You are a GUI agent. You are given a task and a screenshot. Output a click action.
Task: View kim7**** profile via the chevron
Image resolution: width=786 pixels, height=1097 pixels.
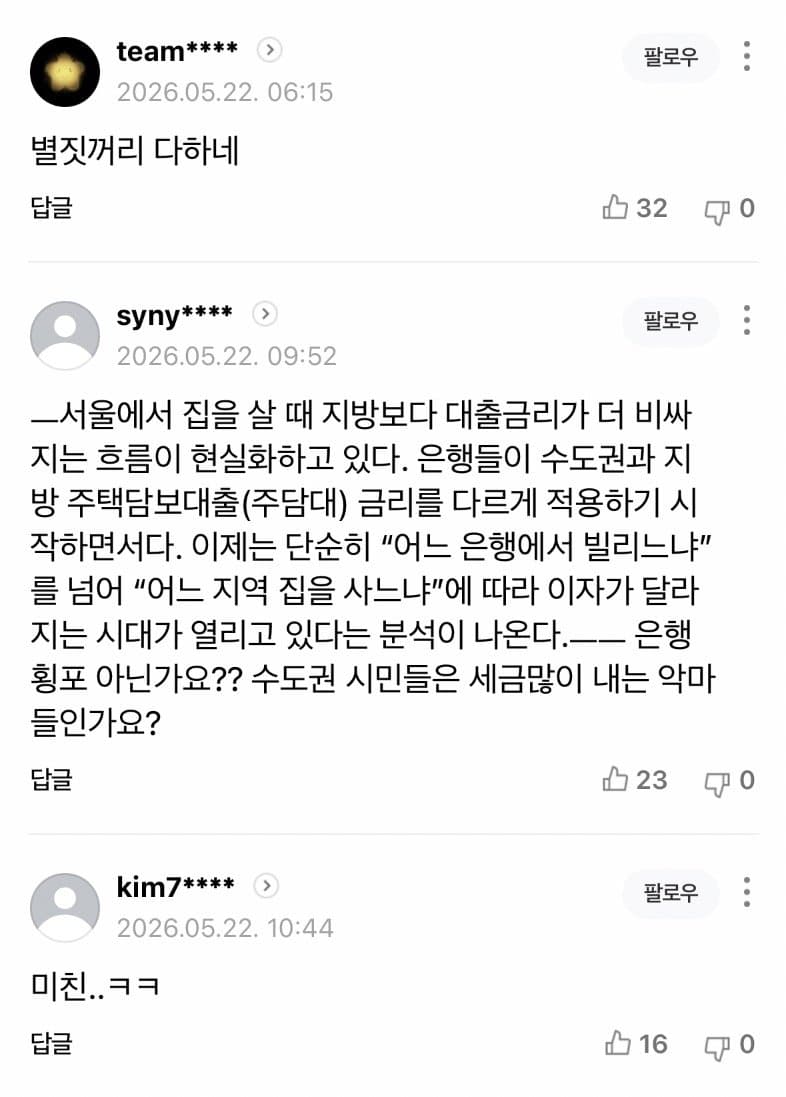click(x=266, y=886)
